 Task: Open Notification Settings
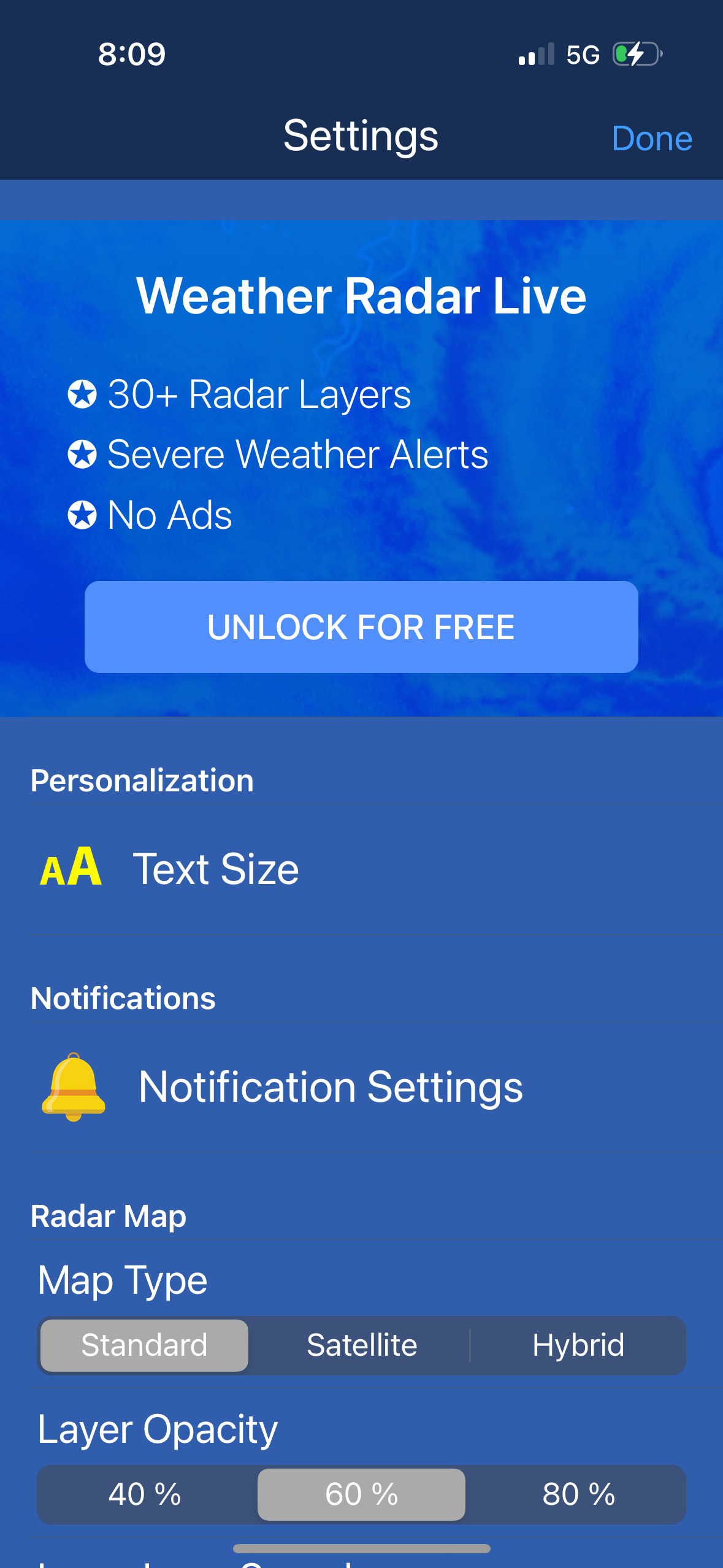[331, 1086]
